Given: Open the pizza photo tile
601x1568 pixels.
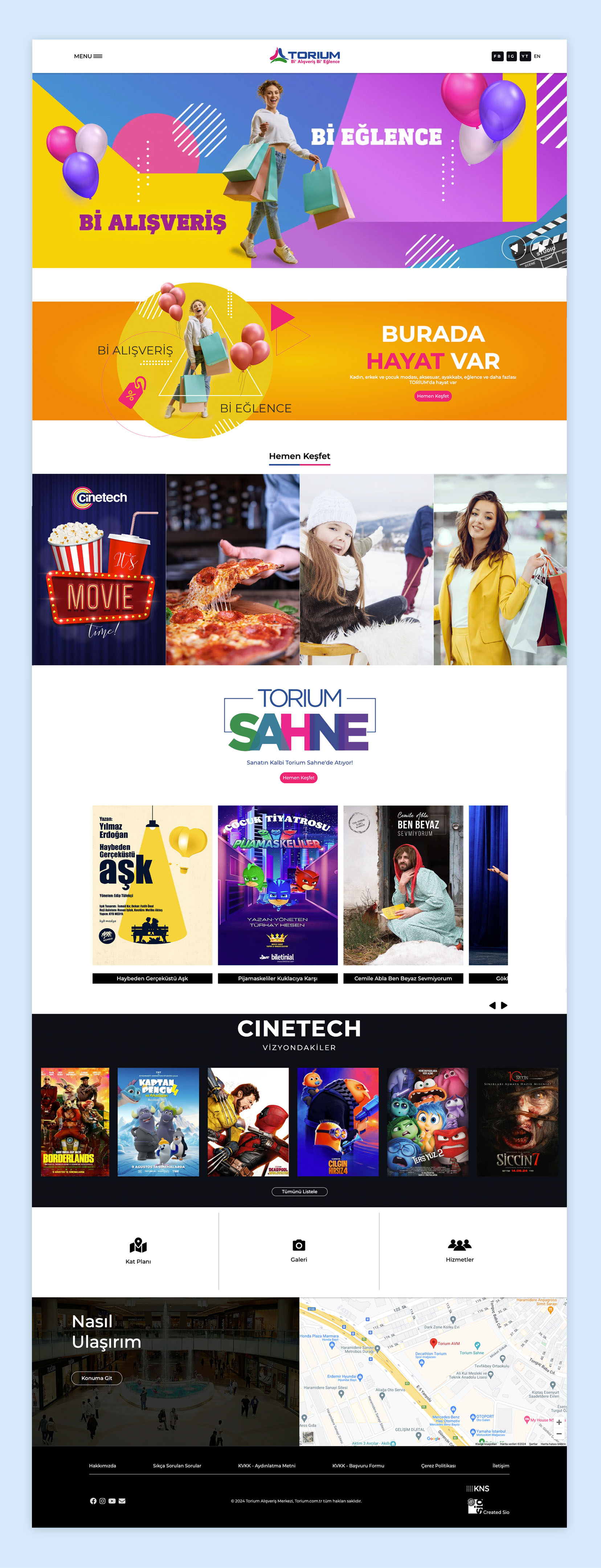Looking at the screenshot, I should pyautogui.click(x=233, y=569).
